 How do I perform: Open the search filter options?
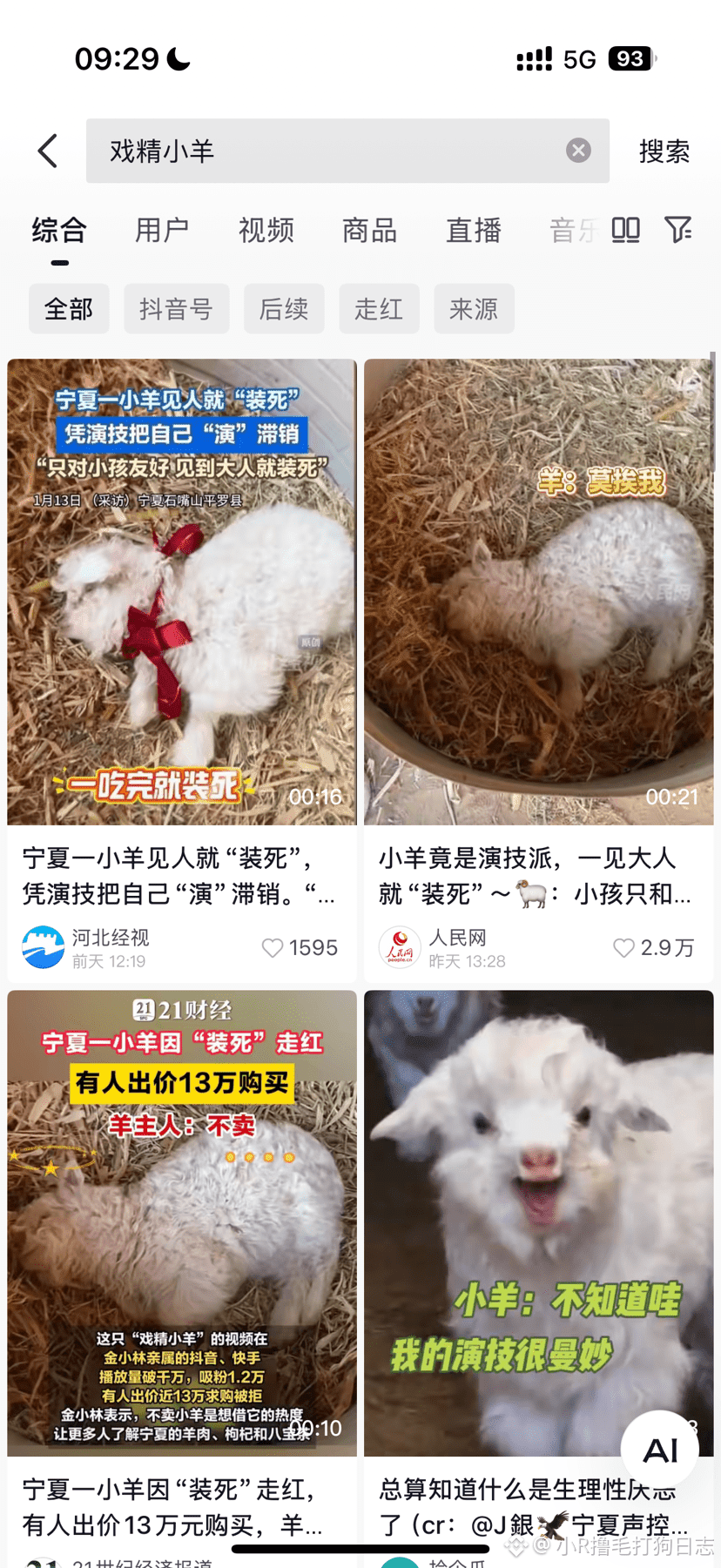[677, 230]
